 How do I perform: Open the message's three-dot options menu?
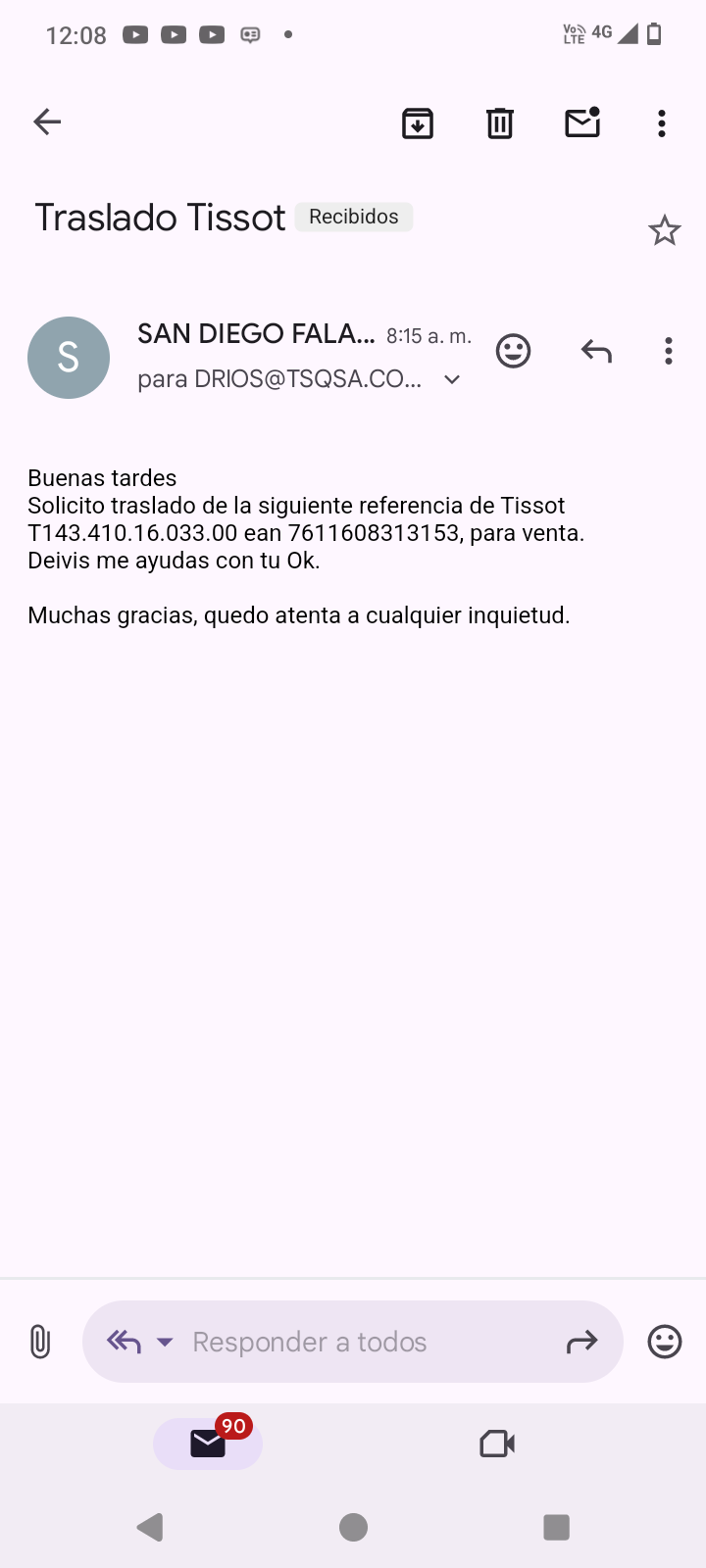click(x=669, y=351)
